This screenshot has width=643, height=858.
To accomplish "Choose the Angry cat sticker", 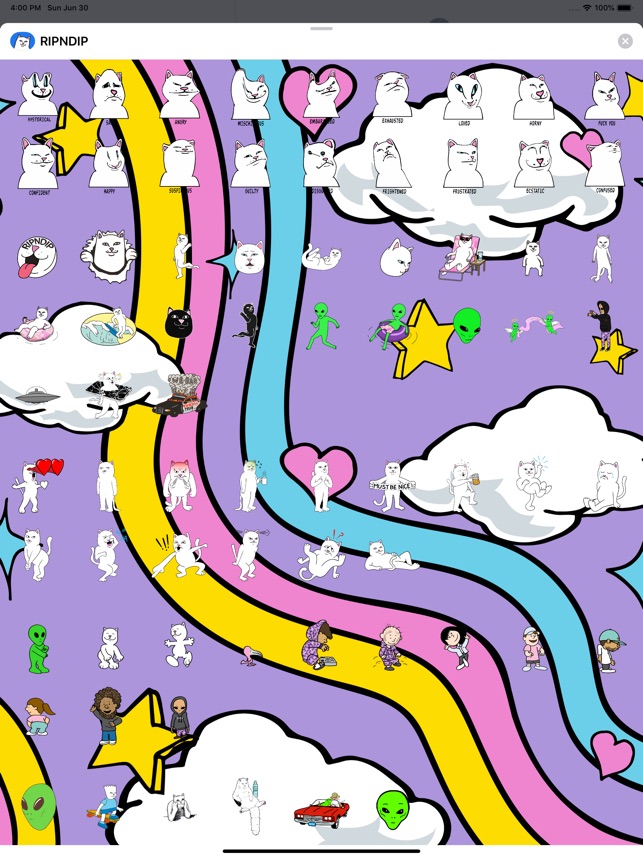I will 180,96.
